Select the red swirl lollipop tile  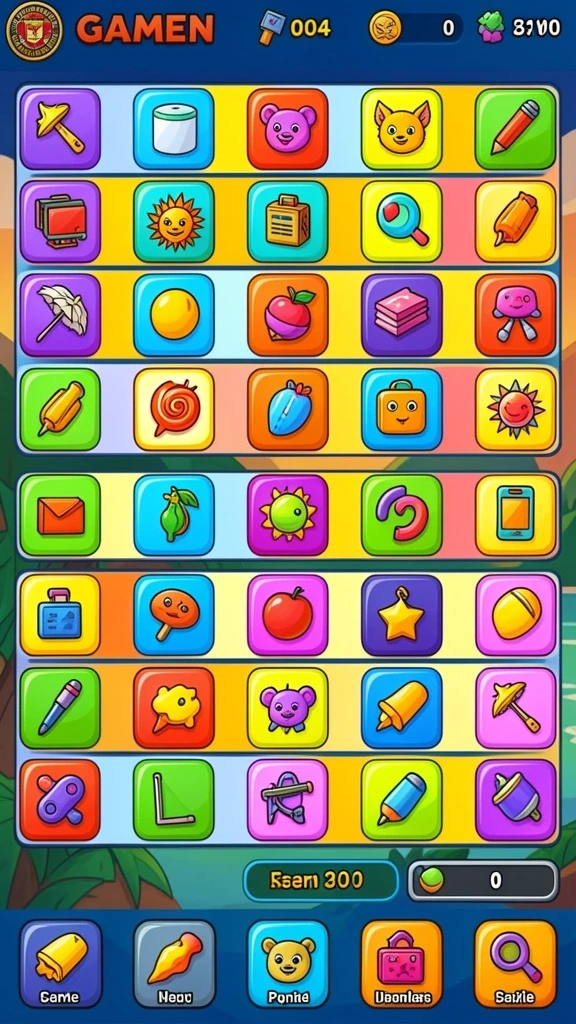click(x=174, y=409)
